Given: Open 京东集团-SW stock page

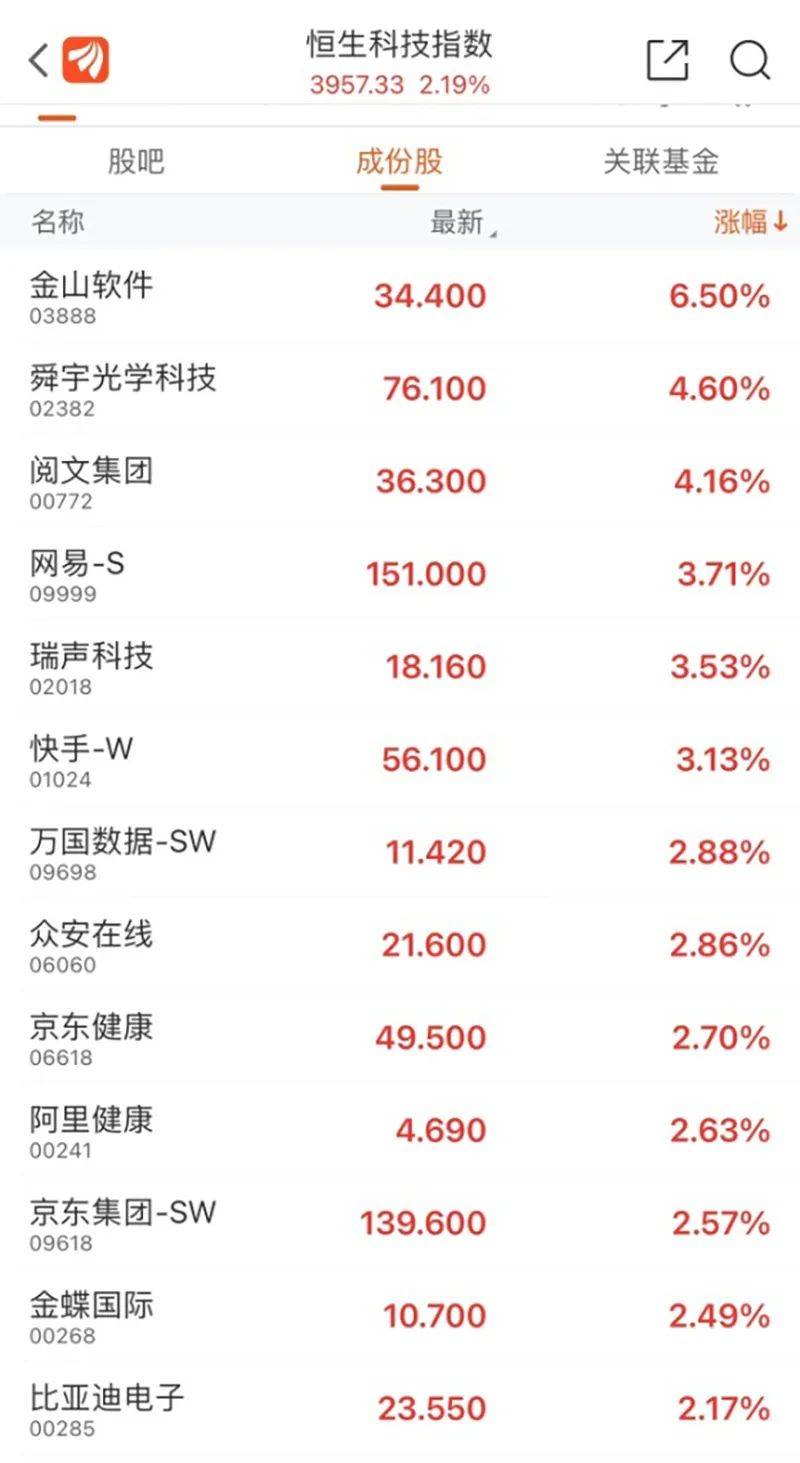Looking at the screenshot, I should tap(400, 1222).
